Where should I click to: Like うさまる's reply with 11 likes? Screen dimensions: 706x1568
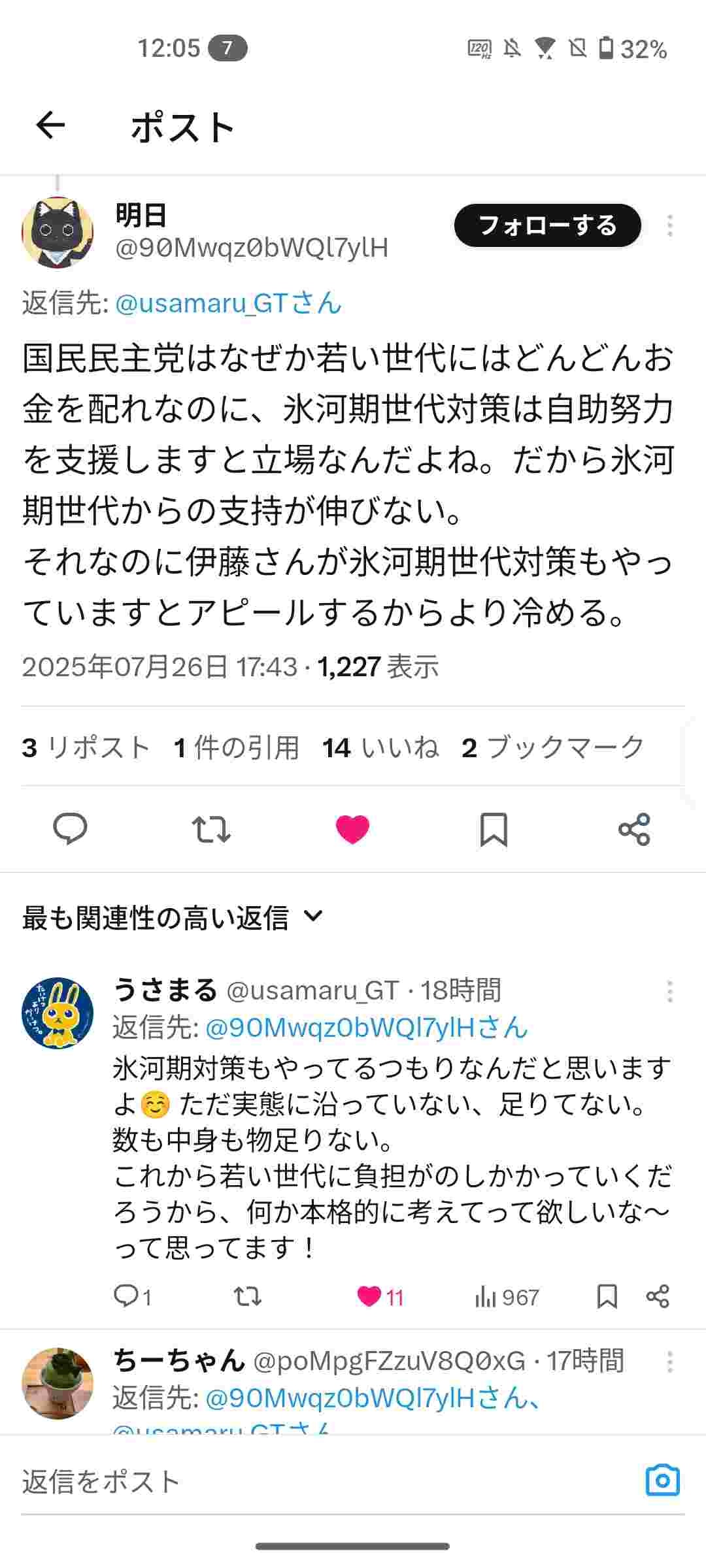click(x=380, y=1297)
